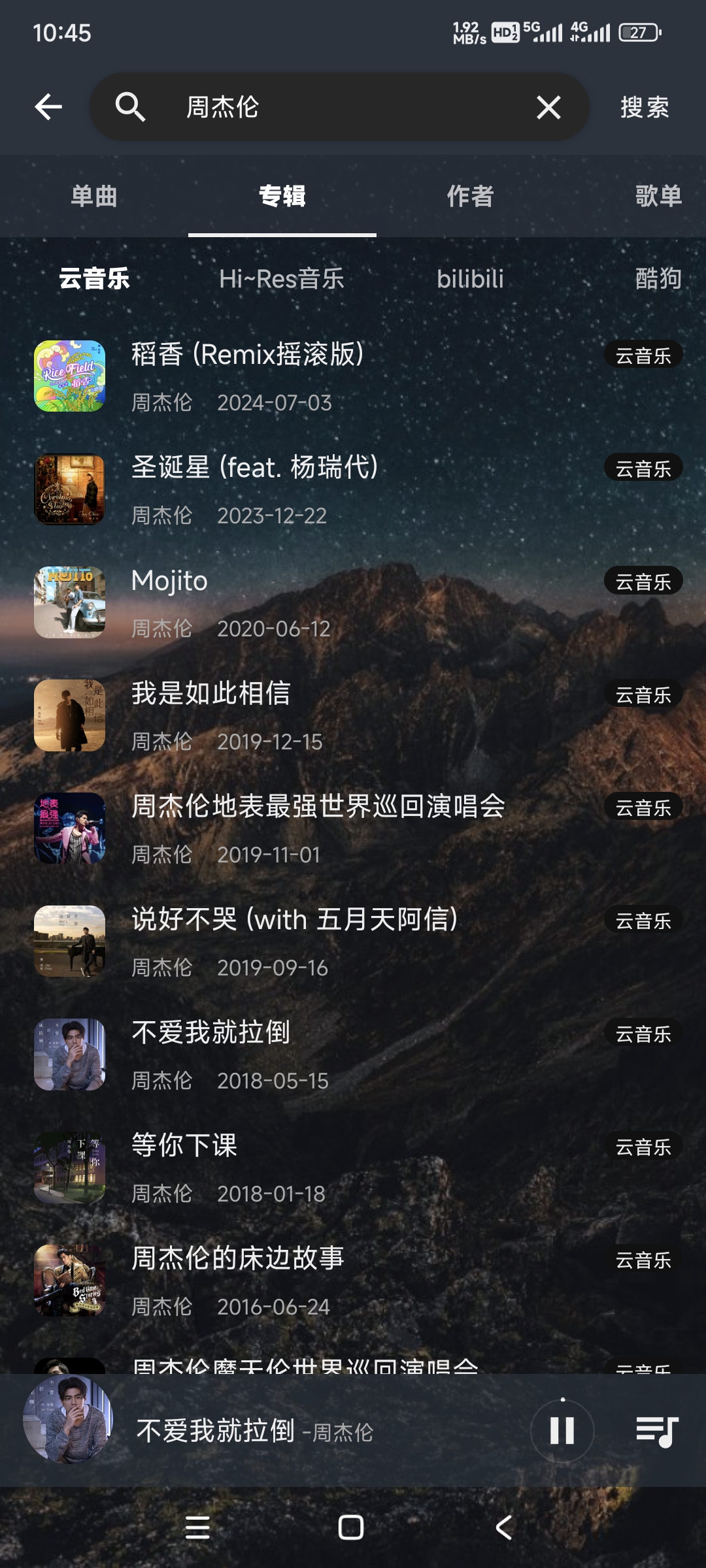Go to the system home screen
706x1568 pixels.
pyautogui.click(x=351, y=1527)
